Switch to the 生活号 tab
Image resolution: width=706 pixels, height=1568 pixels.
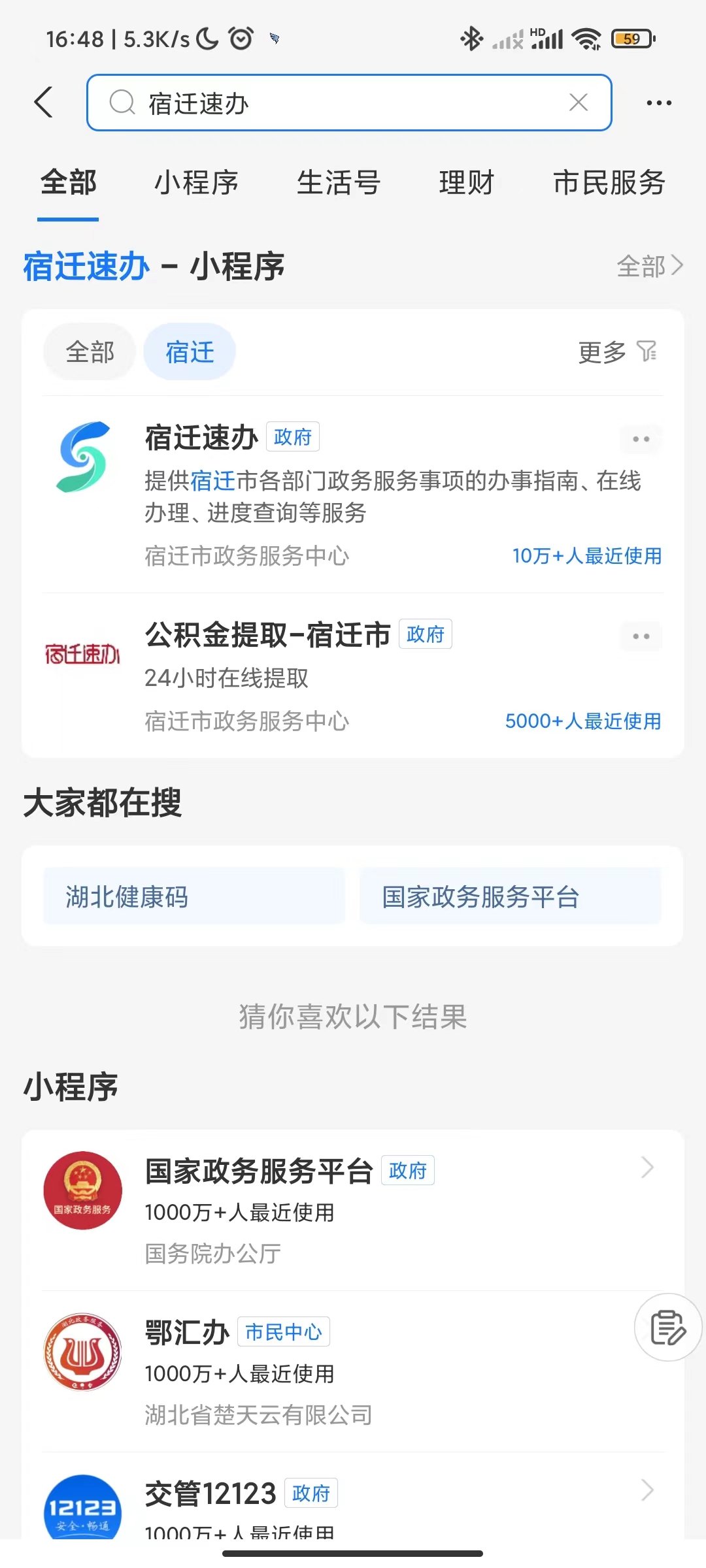click(339, 182)
